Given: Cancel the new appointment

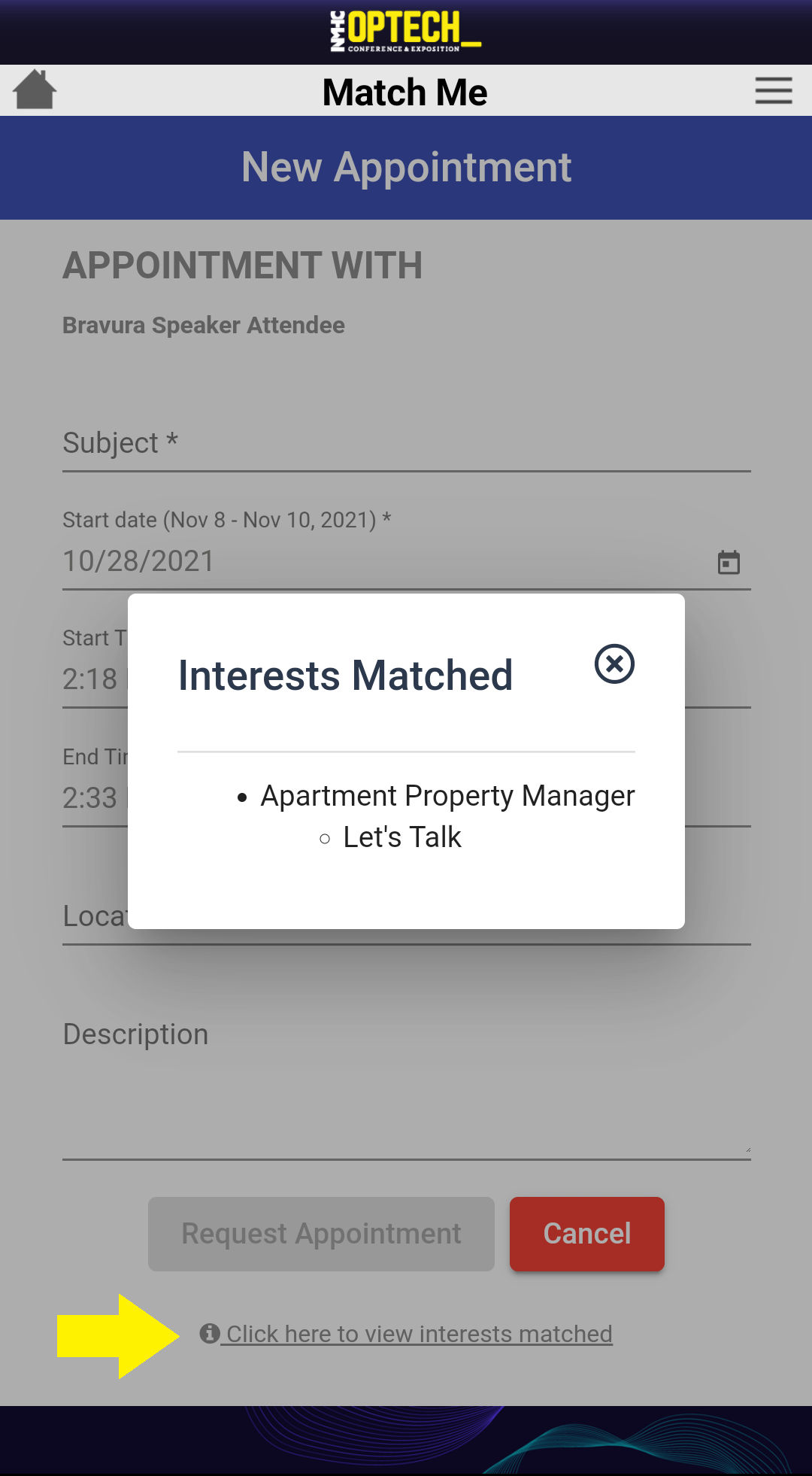Looking at the screenshot, I should tap(587, 1234).
